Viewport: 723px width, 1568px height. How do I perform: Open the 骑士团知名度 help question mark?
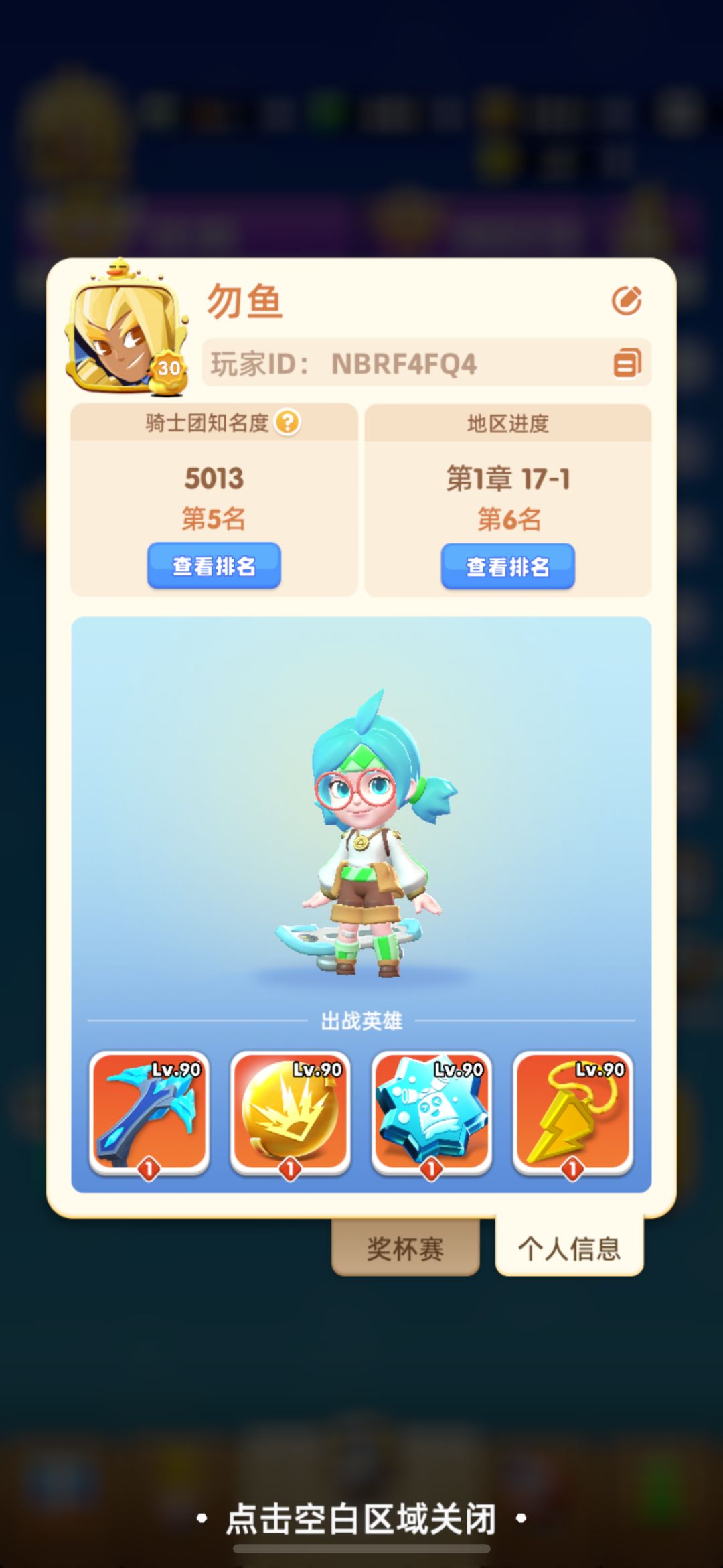click(288, 422)
